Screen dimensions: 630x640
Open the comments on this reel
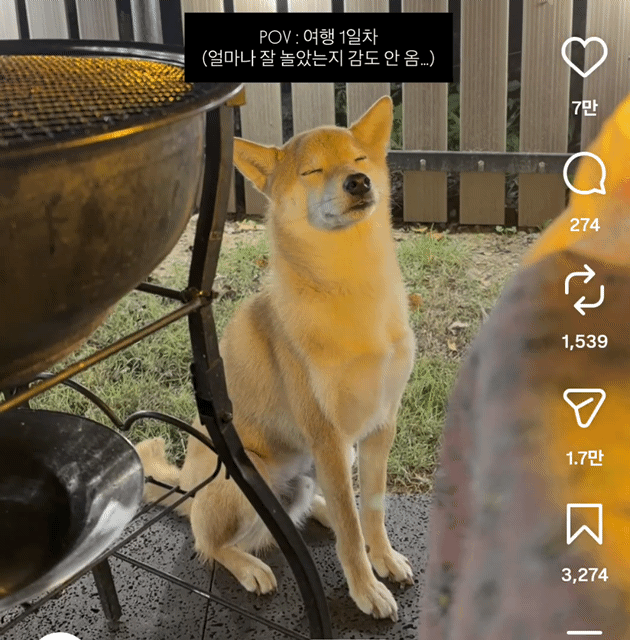click(x=584, y=173)
